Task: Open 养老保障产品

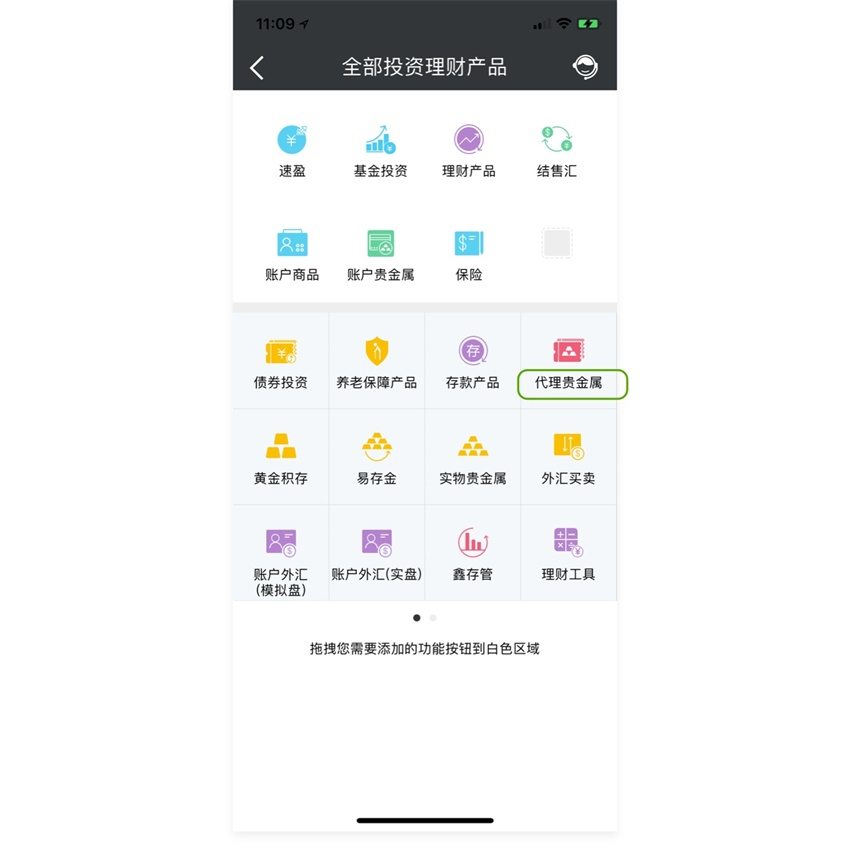Action: tap(377, 361)
